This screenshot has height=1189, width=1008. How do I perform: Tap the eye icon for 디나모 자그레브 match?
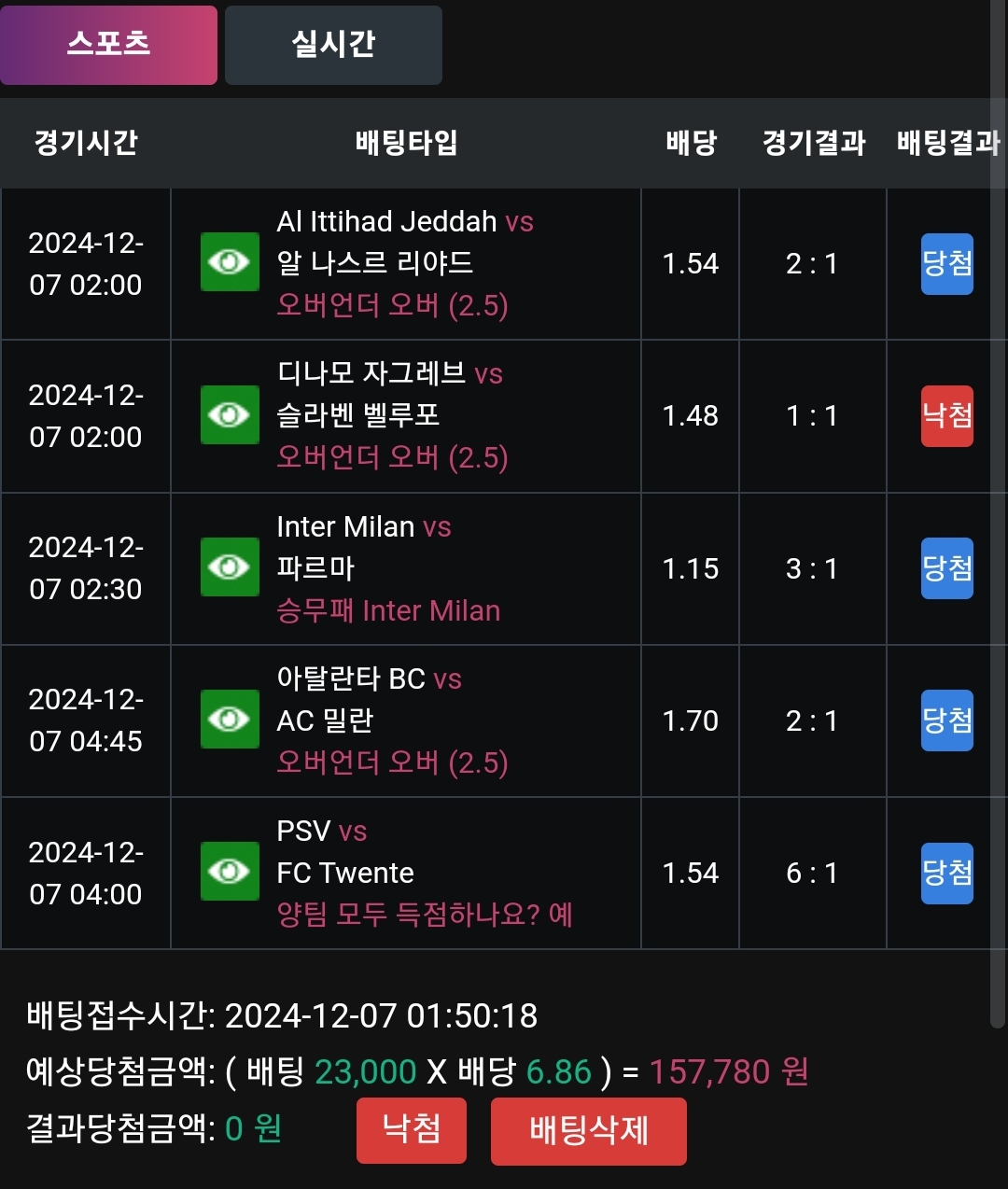(230, 414)
